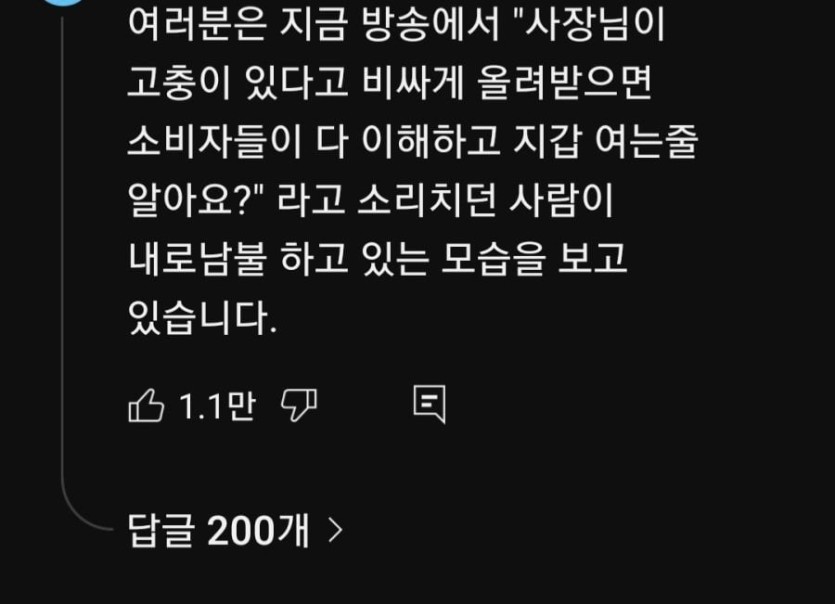835x604 pixels.
Task: Dislike this comment
Action: point(298,406)
